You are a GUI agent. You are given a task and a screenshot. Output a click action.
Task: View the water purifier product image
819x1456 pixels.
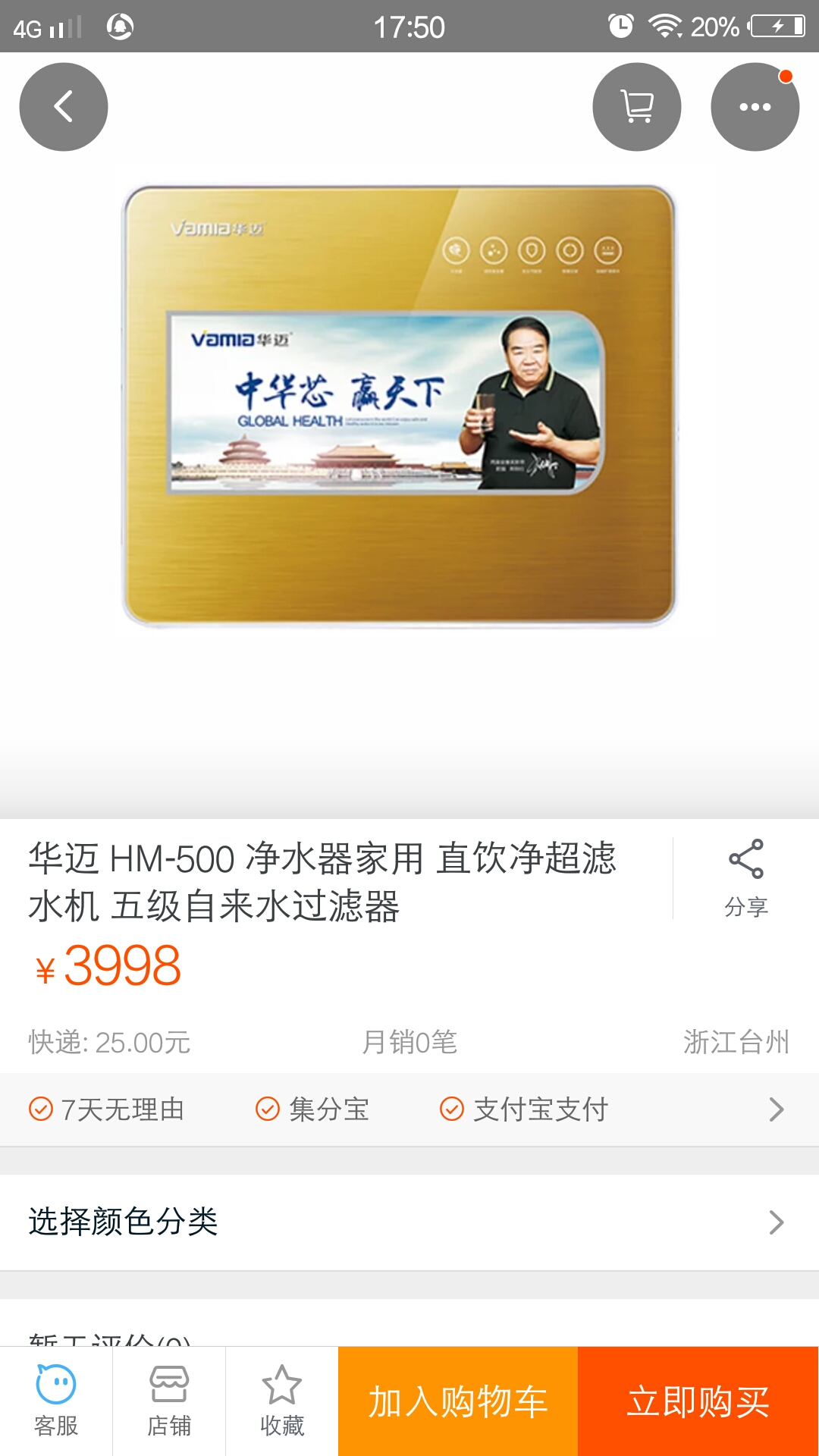[400, 406]
